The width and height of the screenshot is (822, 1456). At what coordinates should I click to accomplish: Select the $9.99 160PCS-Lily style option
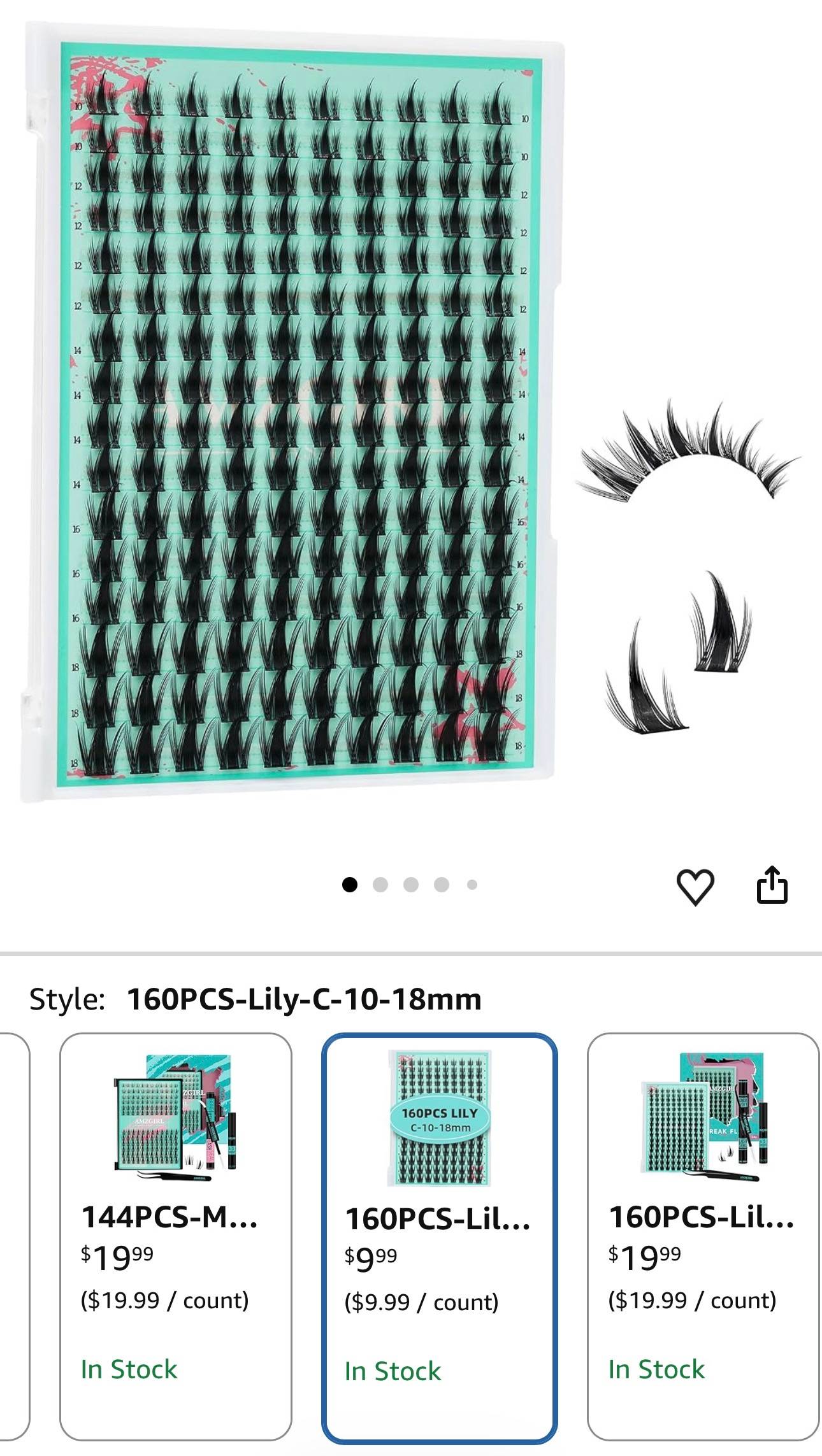440,1238
